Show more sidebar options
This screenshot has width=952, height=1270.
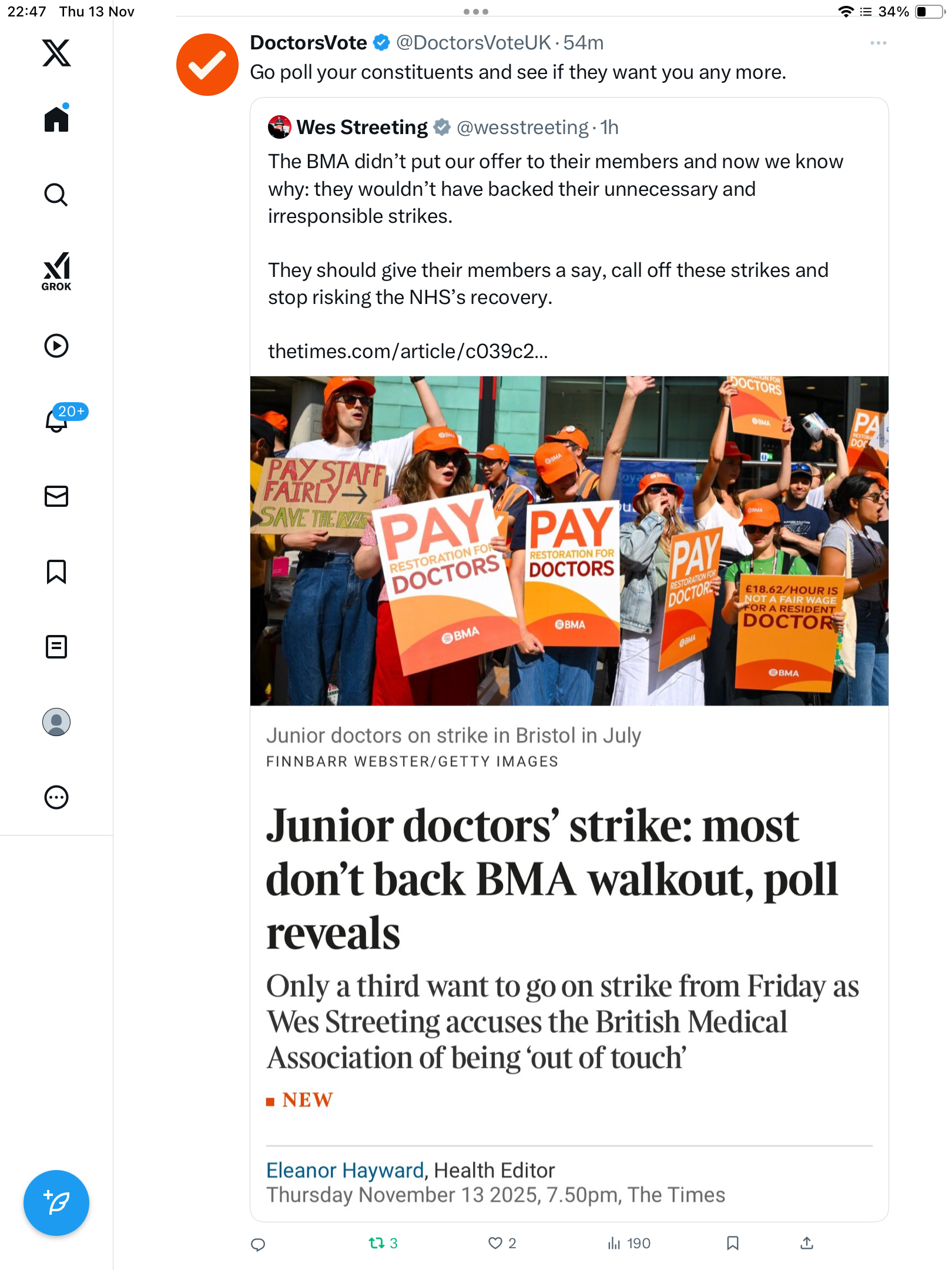56,797
